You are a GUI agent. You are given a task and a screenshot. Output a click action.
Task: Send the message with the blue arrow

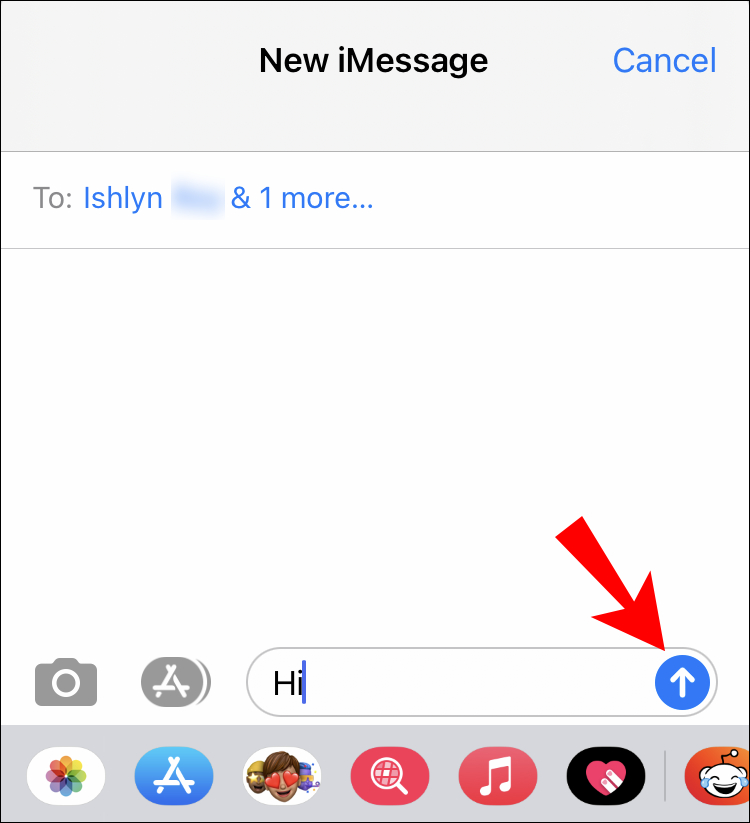pos(682,683)
